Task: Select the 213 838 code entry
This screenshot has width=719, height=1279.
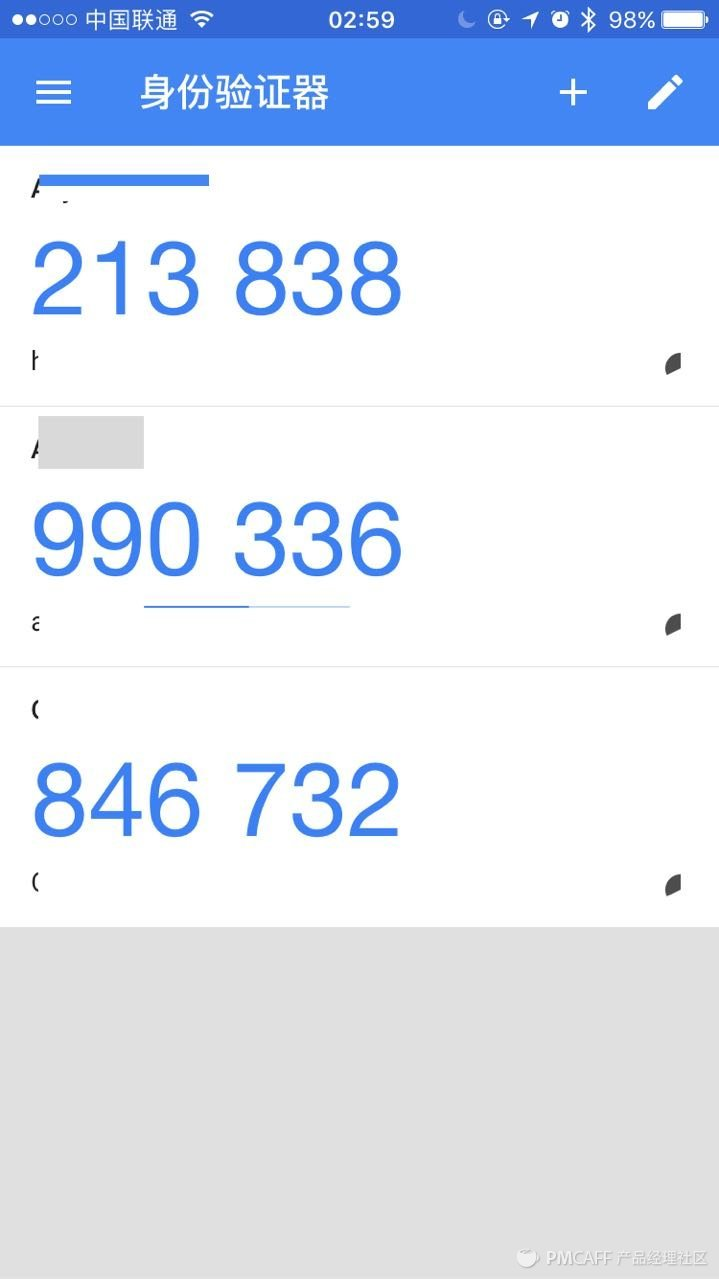Action: click(x=217, y=279)
